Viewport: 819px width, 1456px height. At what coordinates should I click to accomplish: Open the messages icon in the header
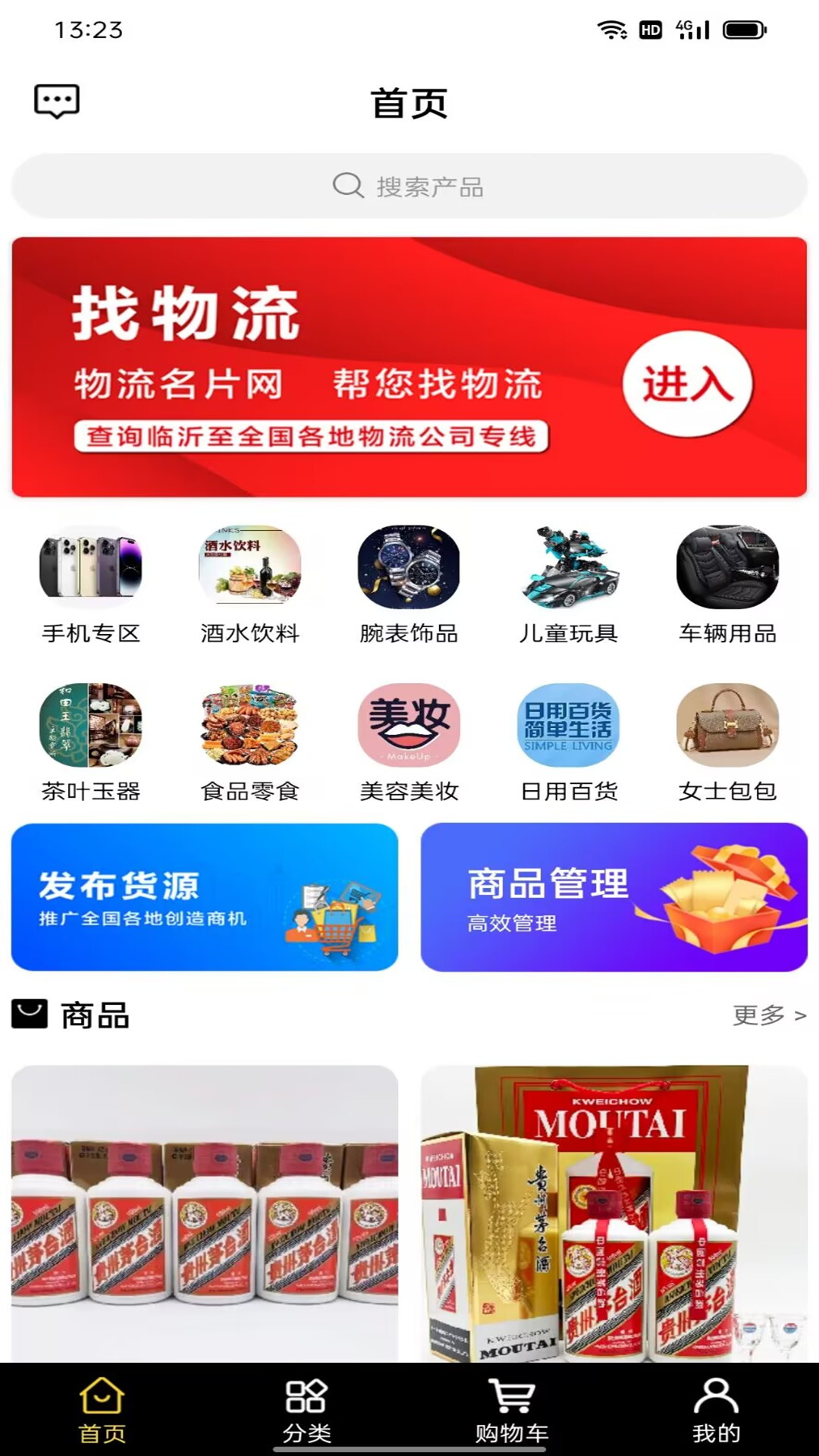(x=57, y=101)
